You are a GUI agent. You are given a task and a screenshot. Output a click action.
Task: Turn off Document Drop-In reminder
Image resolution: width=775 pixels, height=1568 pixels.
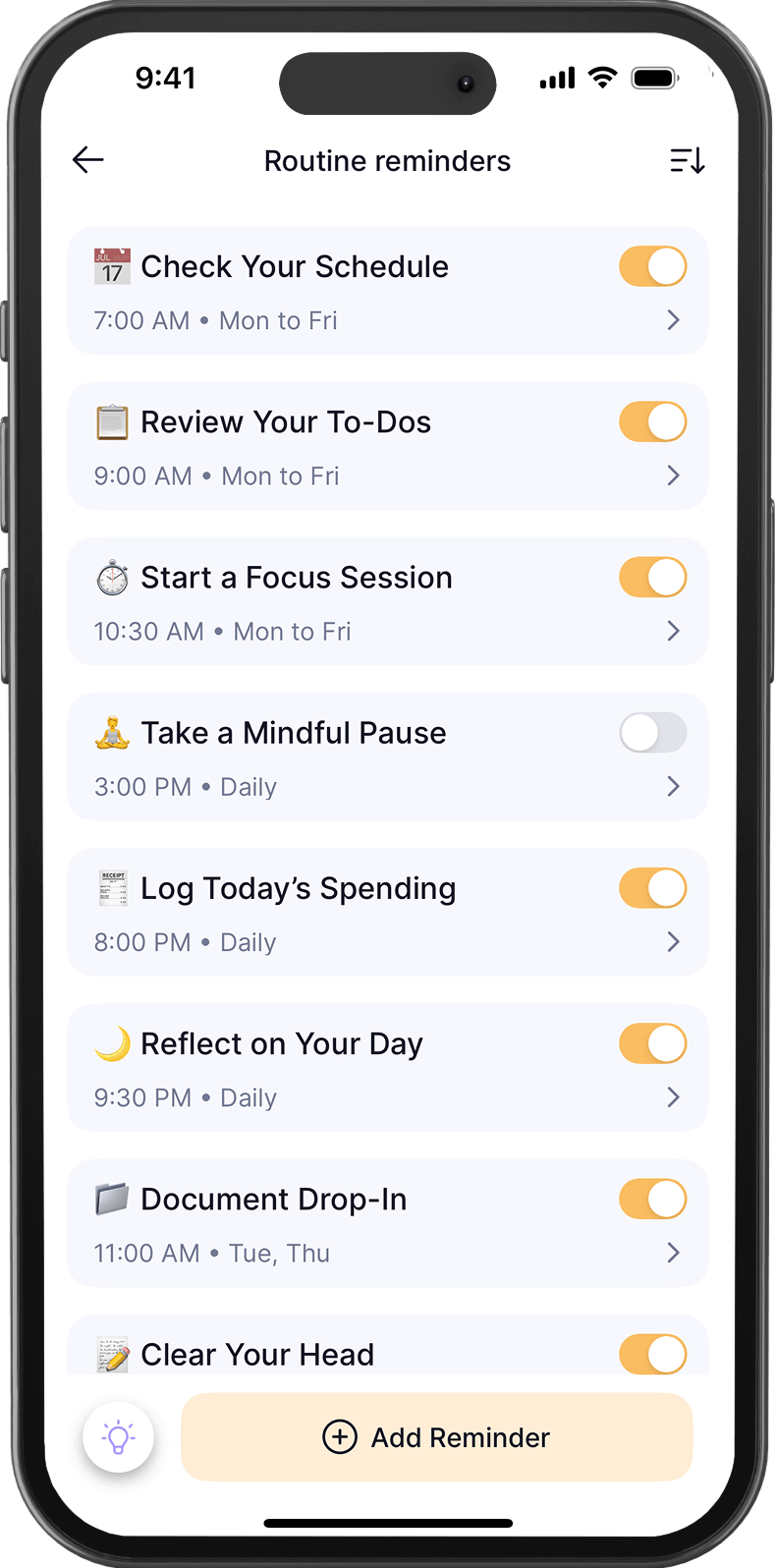tap(653, 1199)
